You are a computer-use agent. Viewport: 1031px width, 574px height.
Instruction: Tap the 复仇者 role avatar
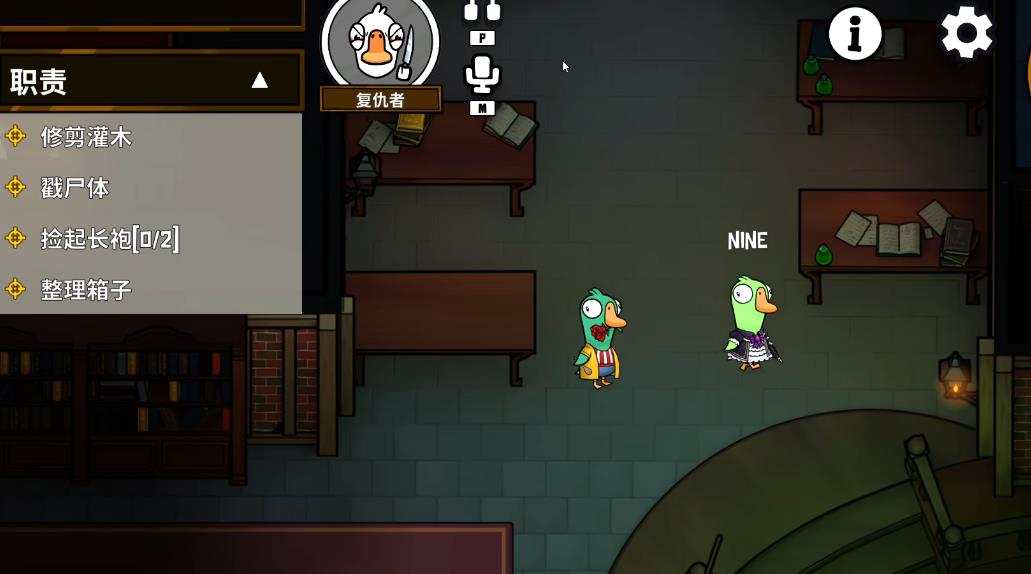[x=379, y=44]
